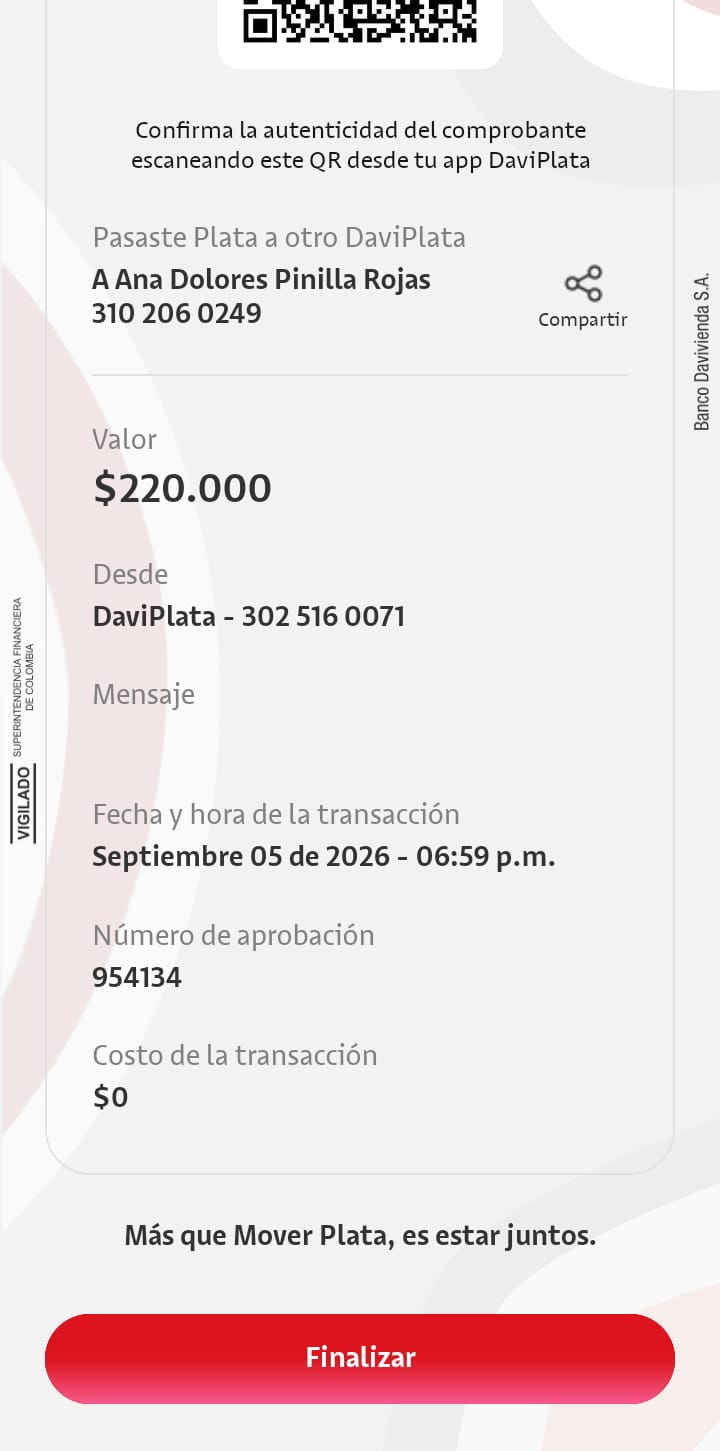Tap the Finalizar button
This screenshot has width=720, height=1451.
360,1358
